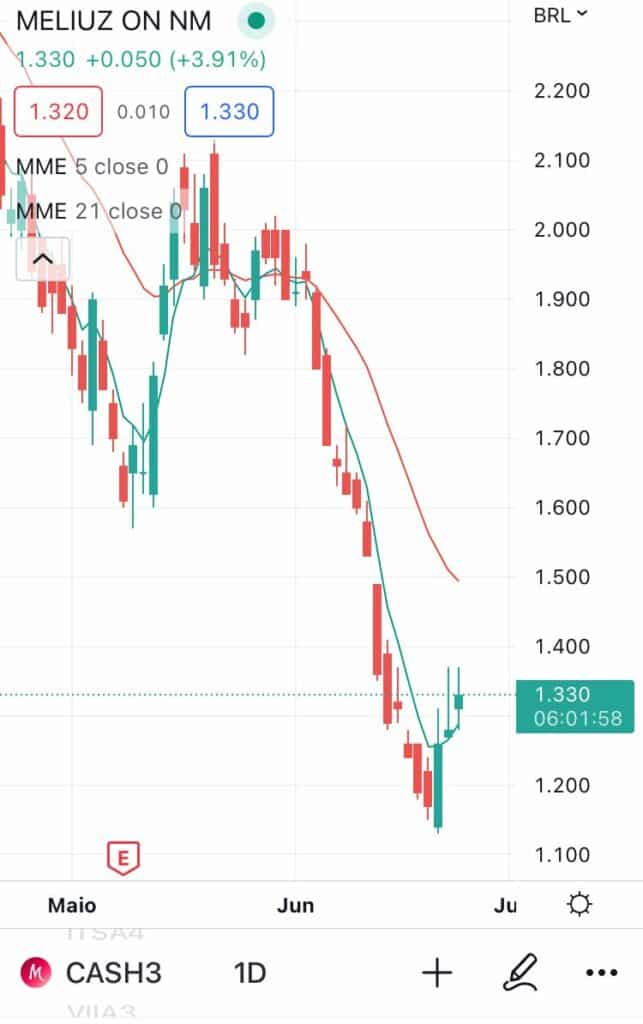Image resolution: width=643 pixels, height=1024 pixels.
Task: Tap the plus icon to add indicator
Action: click(437, 972)
